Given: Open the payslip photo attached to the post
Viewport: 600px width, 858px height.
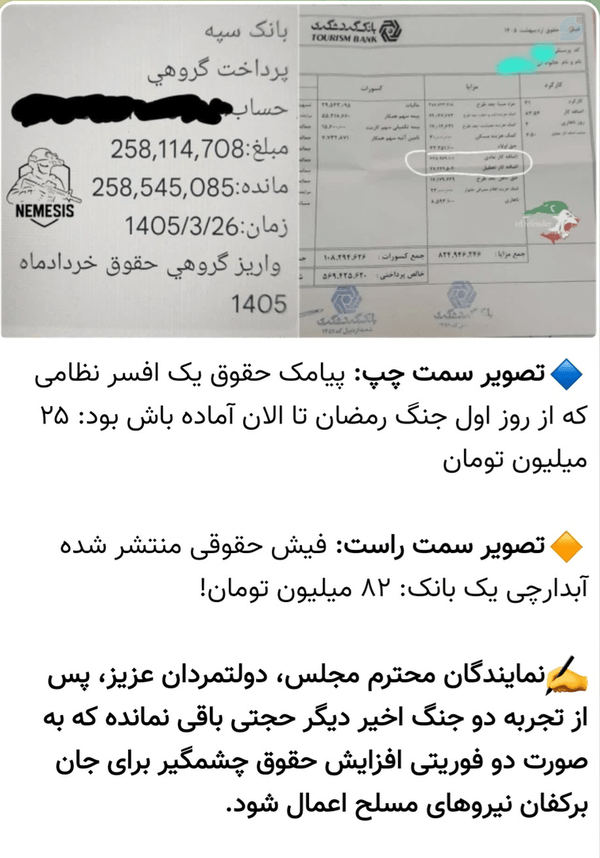Looking at the screenshot, I should click(x=447, y=170).
